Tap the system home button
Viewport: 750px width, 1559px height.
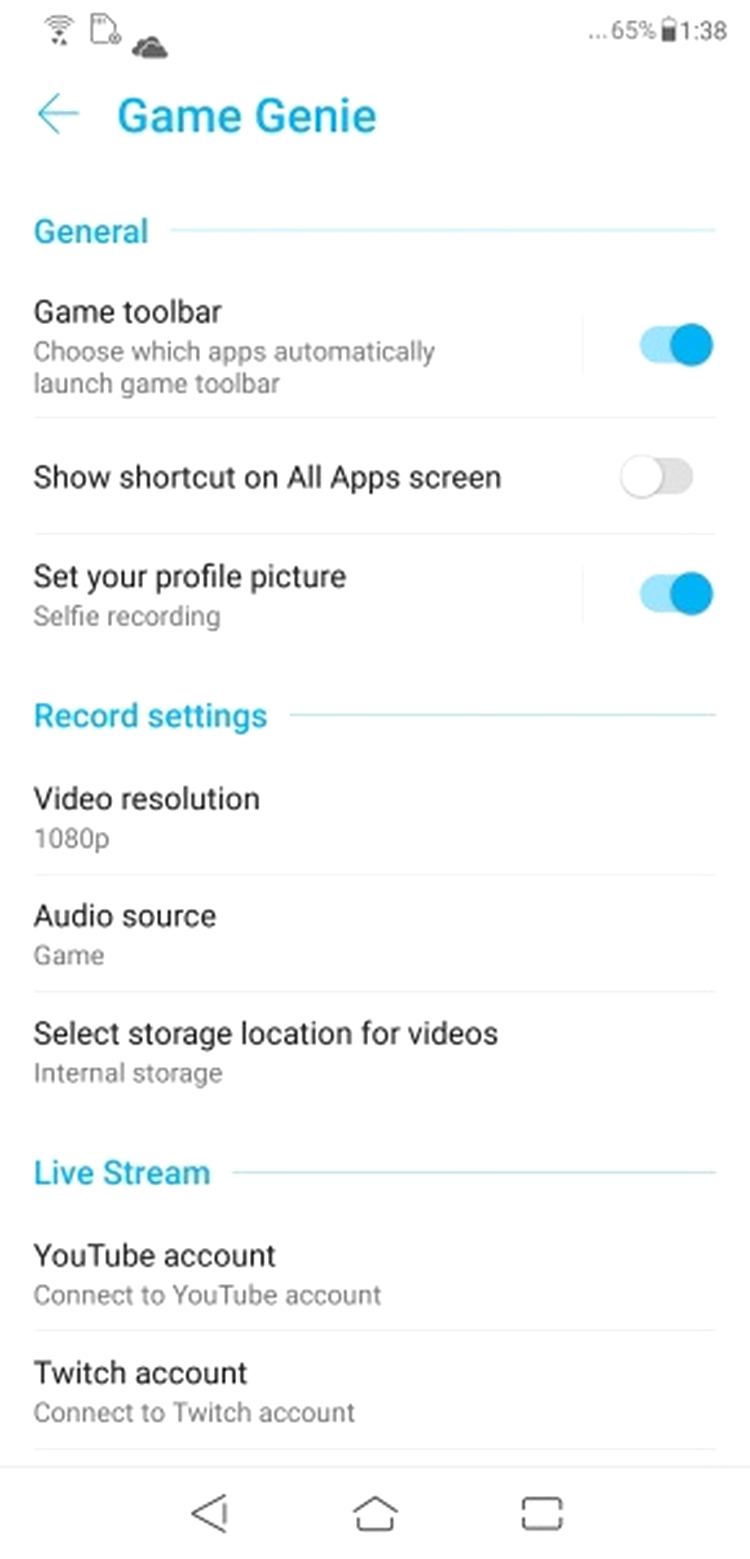click(375, 1513)
